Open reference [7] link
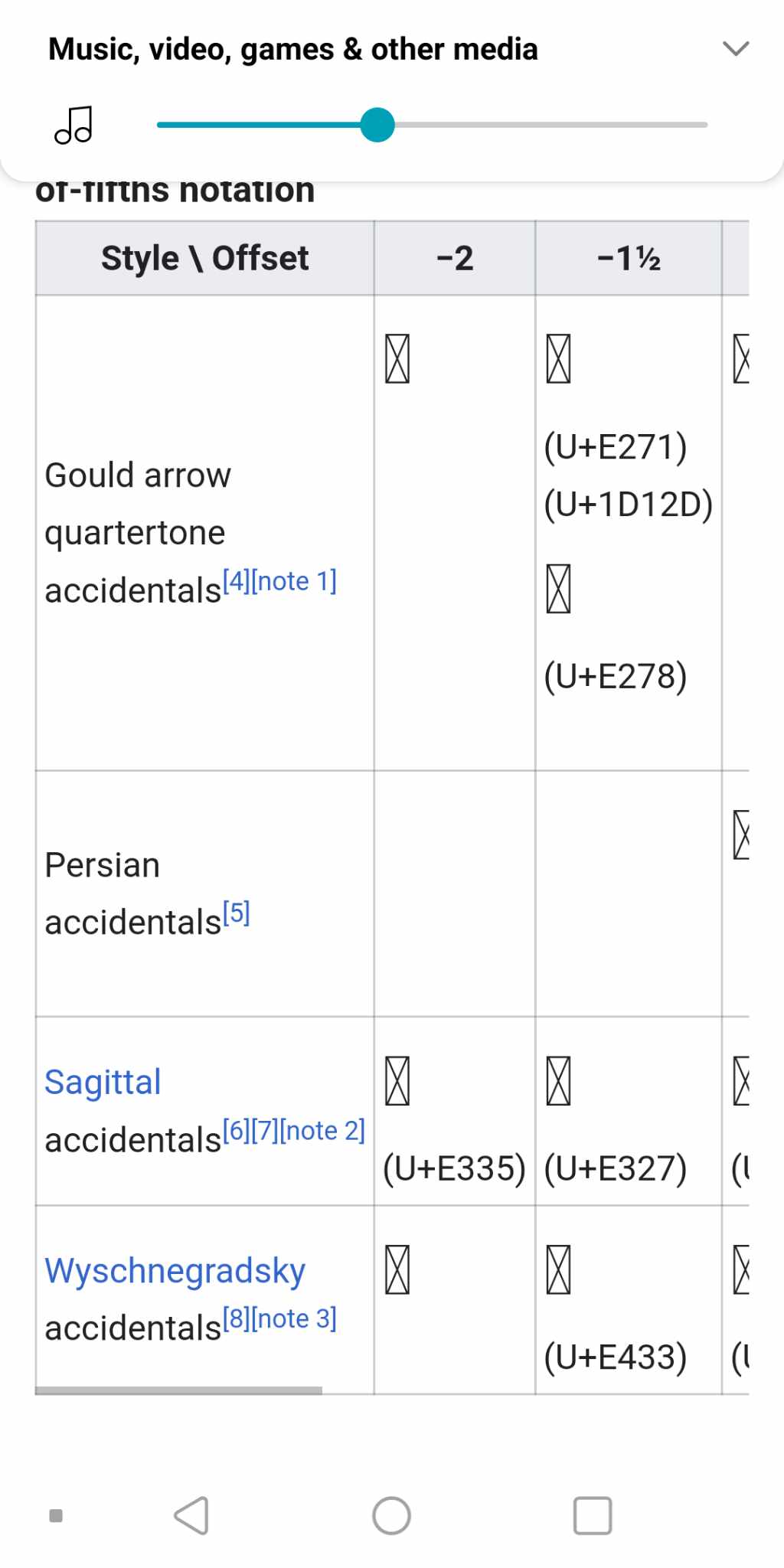The image size is (784, 1568). 265,1130
